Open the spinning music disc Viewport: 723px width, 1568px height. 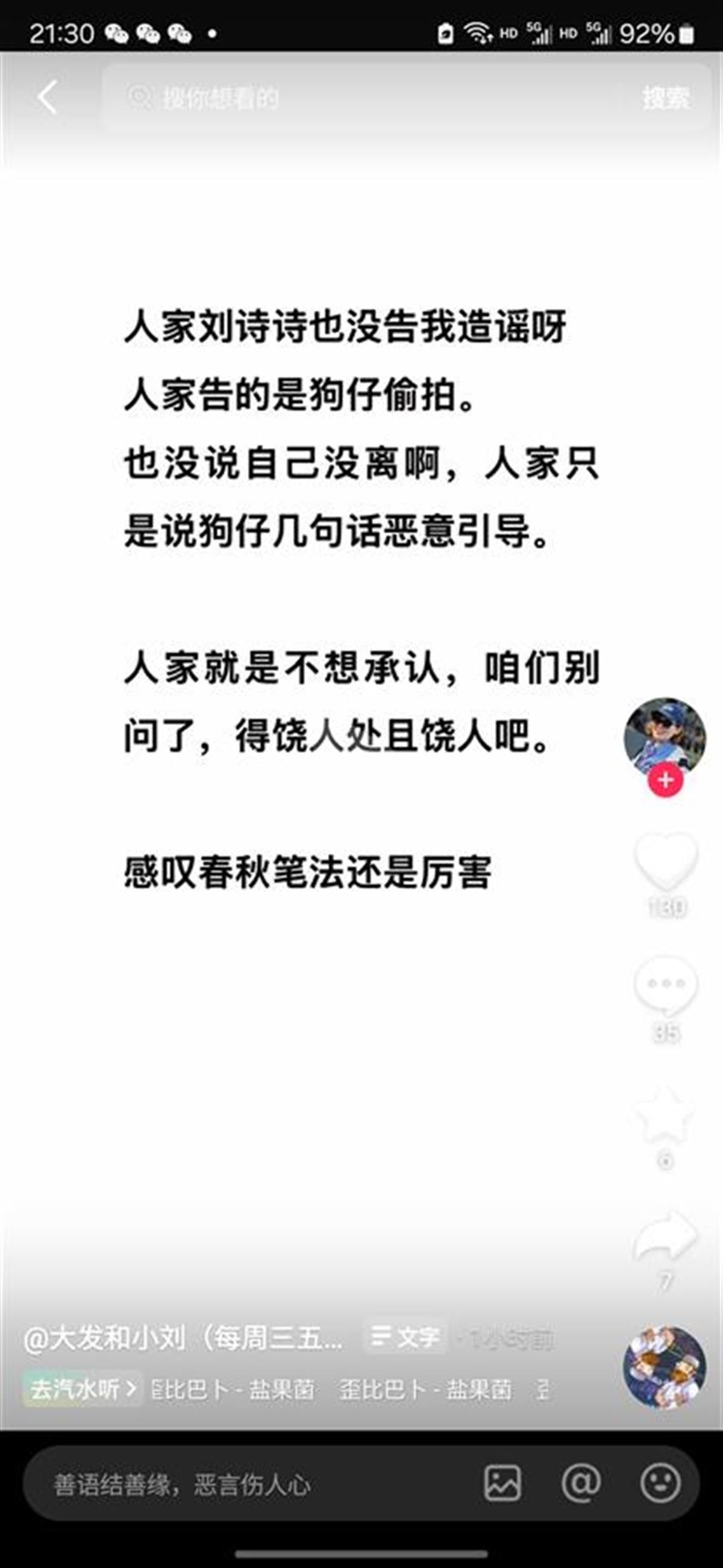(665, 1367)
